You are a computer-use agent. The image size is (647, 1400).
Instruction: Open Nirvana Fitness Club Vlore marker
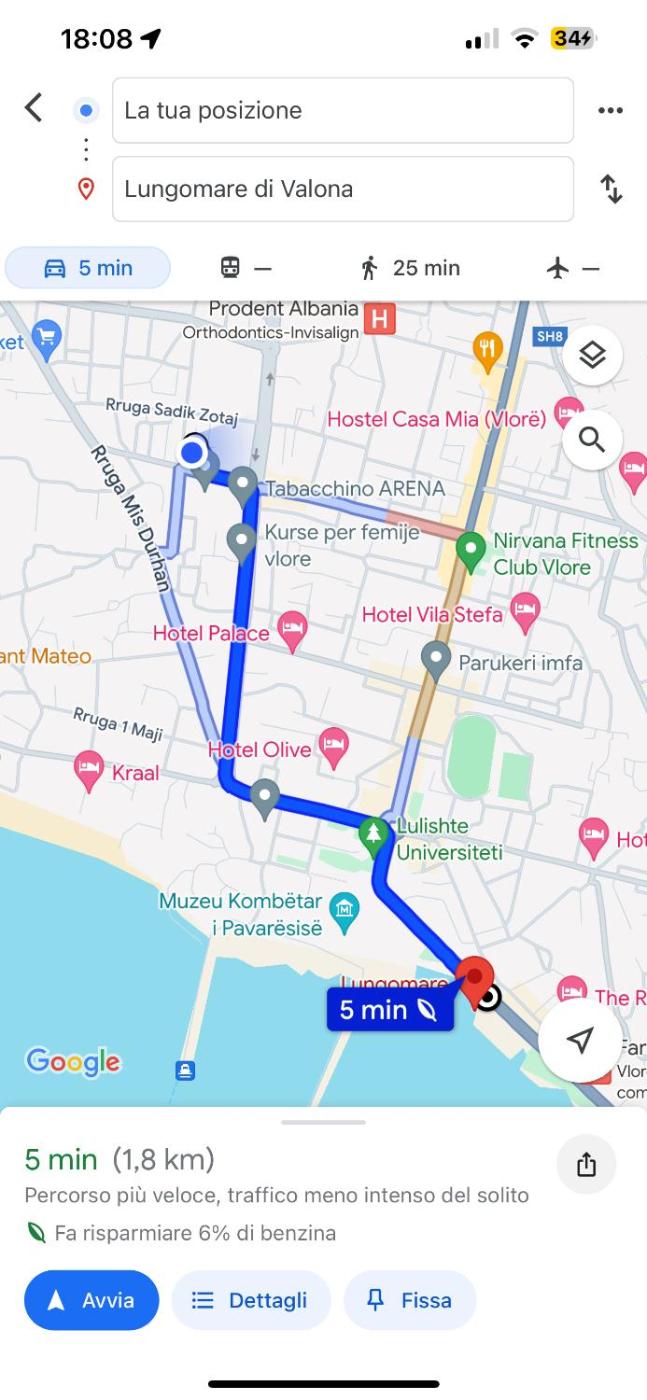click(x=471, y=548)
